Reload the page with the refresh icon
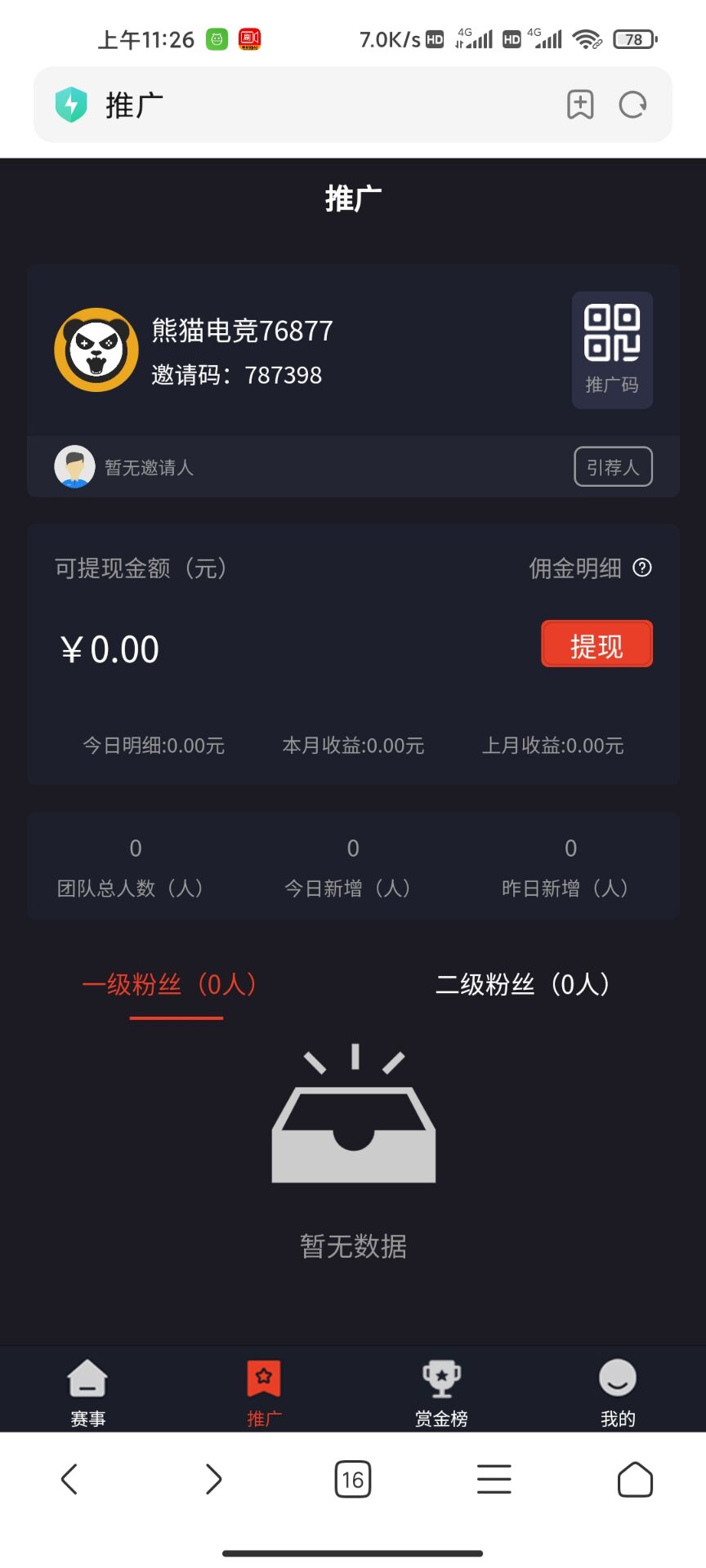 (x=633, y=105)
